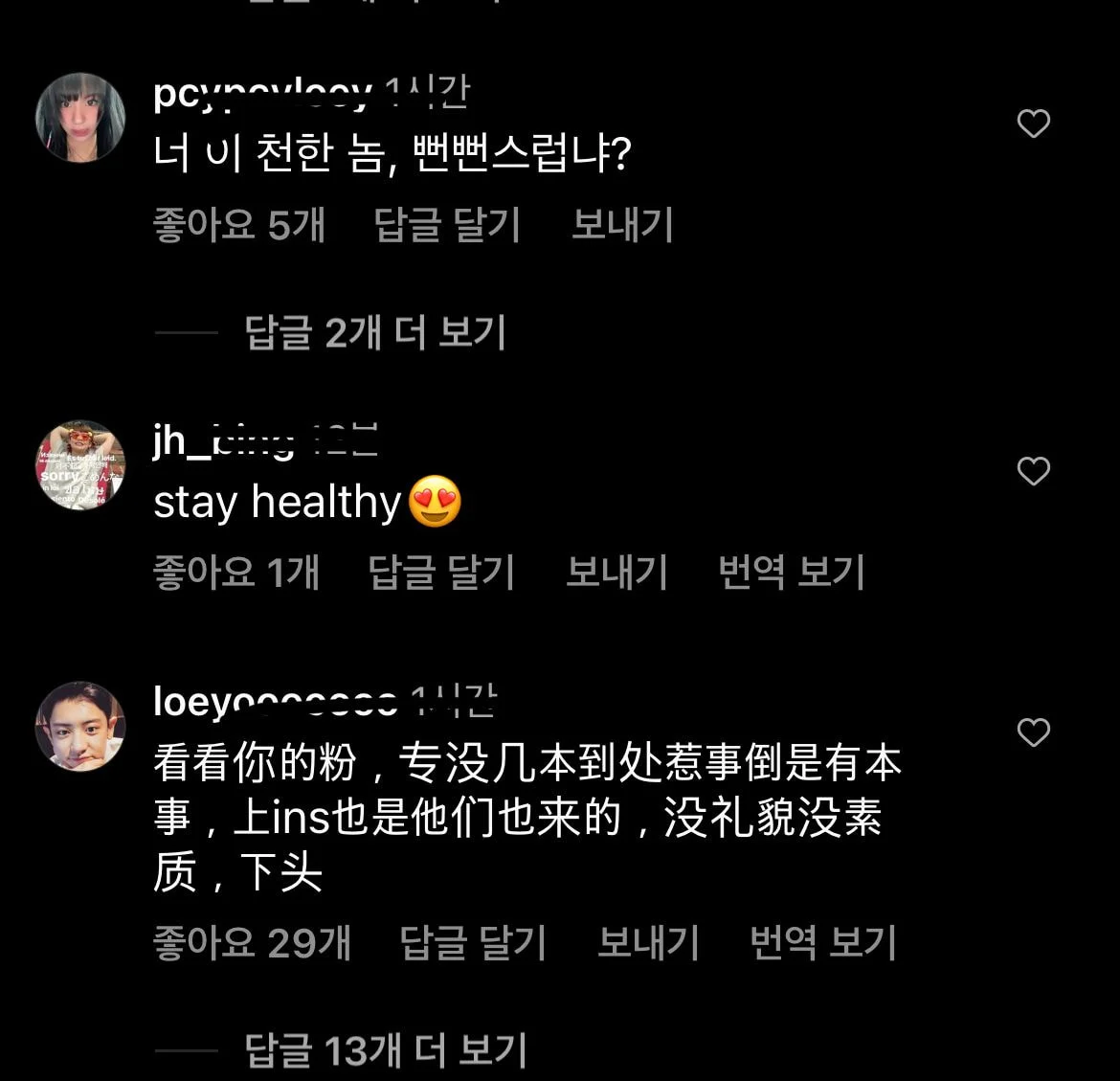
Task: Tap 답글 달기 under the Chinese comment
Action: 473,943
